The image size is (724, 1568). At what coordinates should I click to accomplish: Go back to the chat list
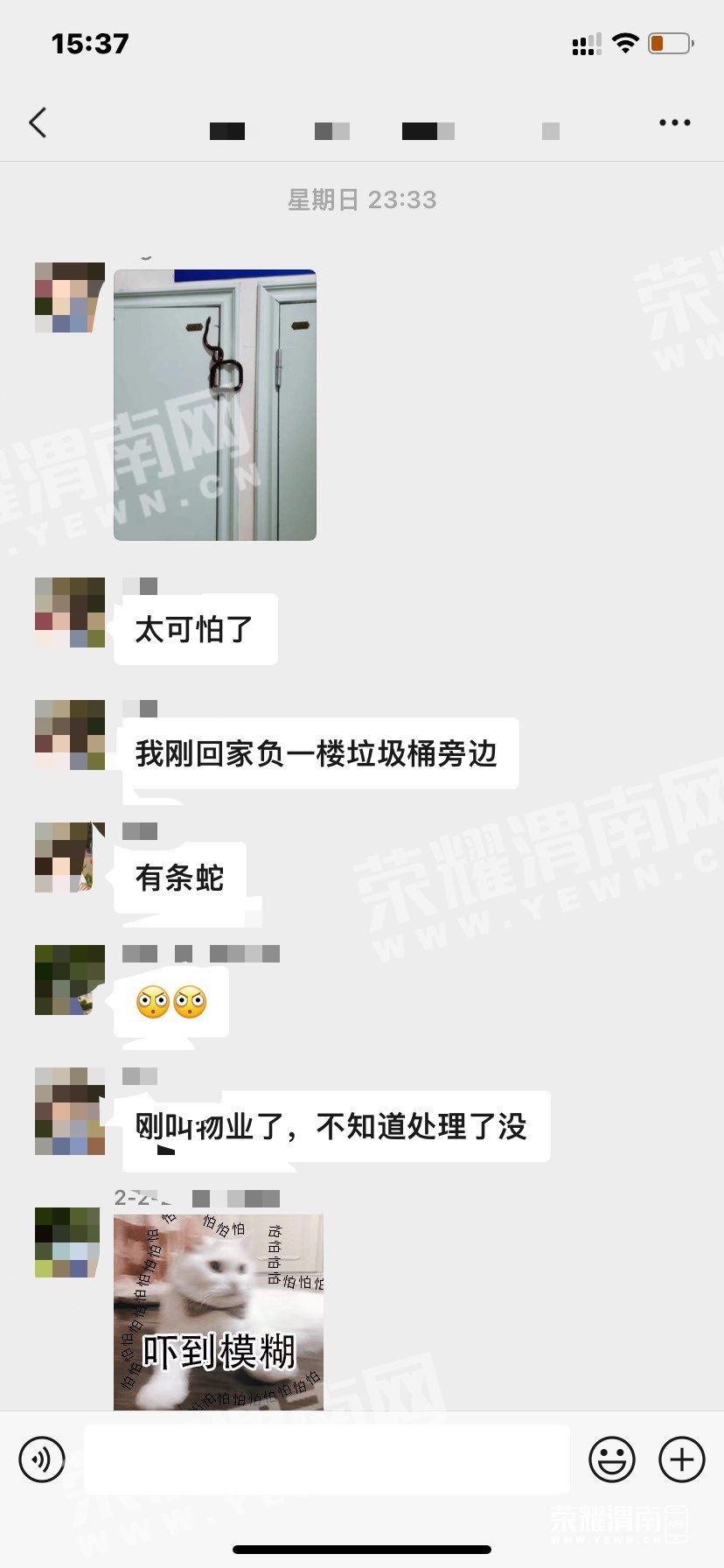pyautogui.click(x=38, y=123)
